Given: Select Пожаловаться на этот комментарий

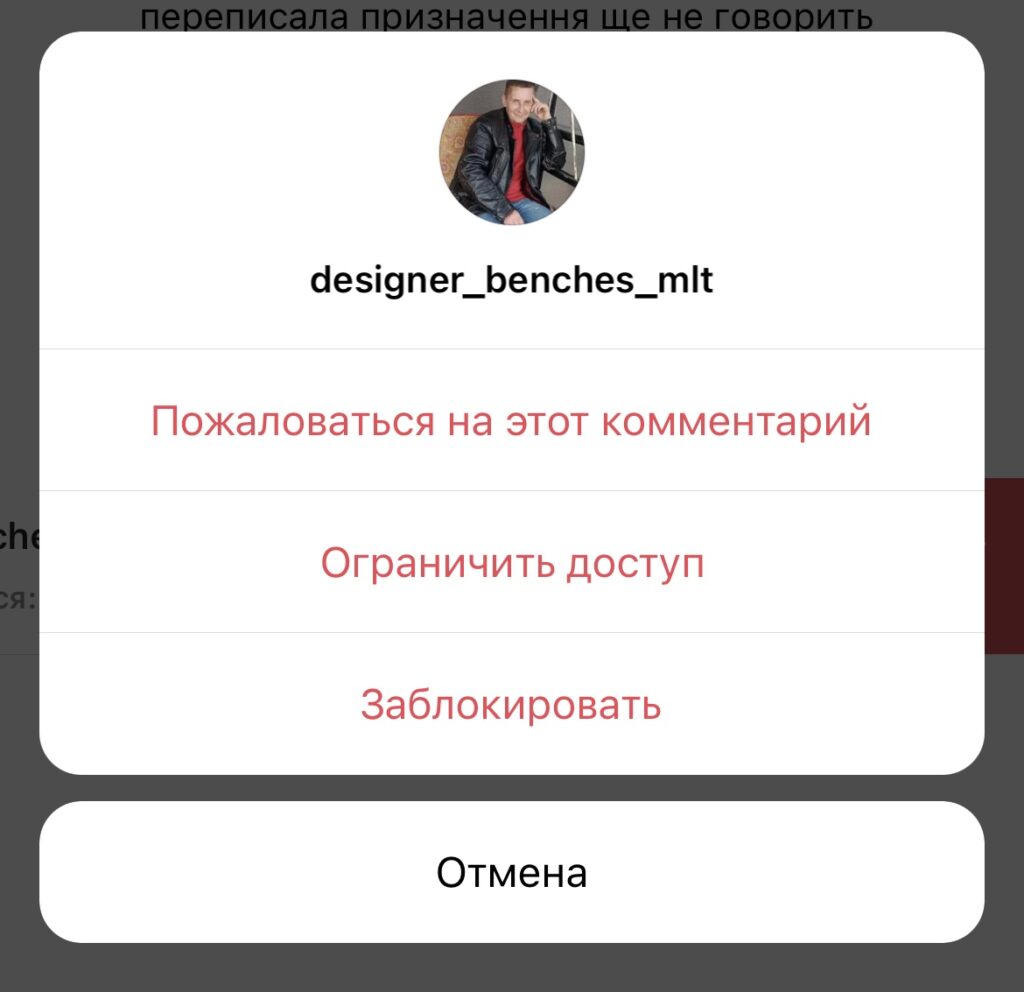Looking at the screenshot, I should (x=511, y=421).
